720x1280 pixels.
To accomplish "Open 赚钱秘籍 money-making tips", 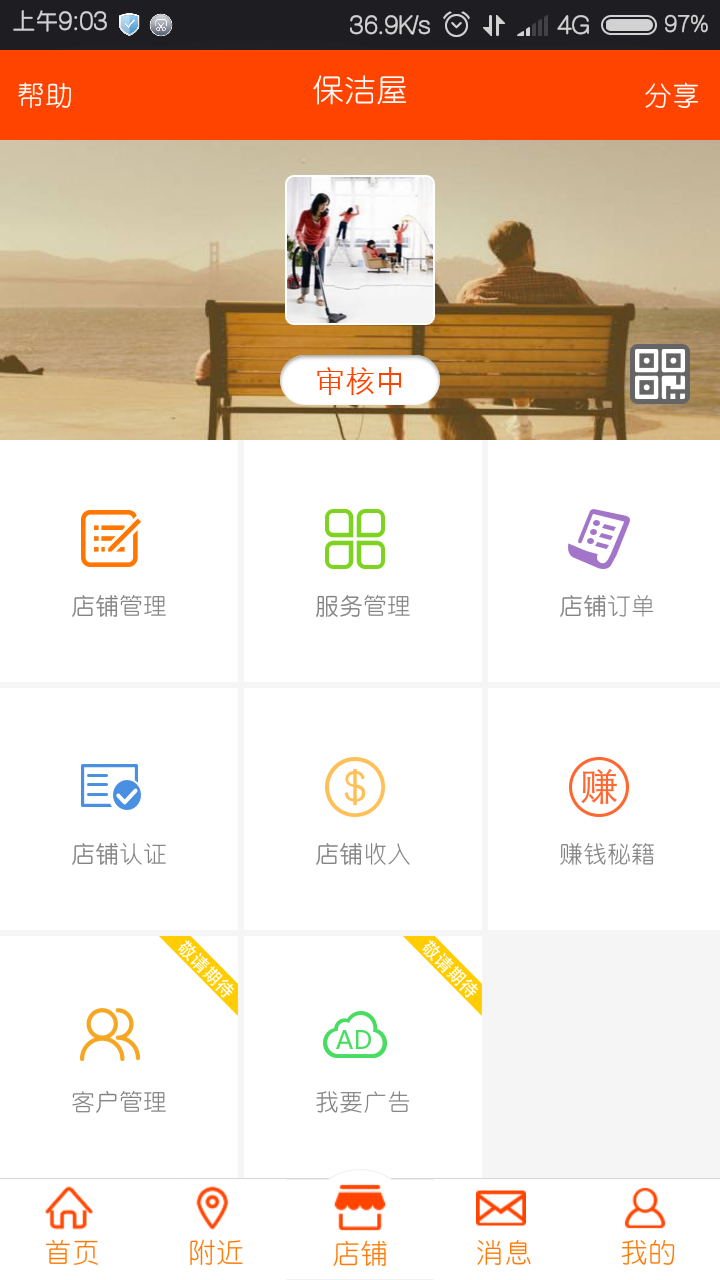I will (606, 810).
